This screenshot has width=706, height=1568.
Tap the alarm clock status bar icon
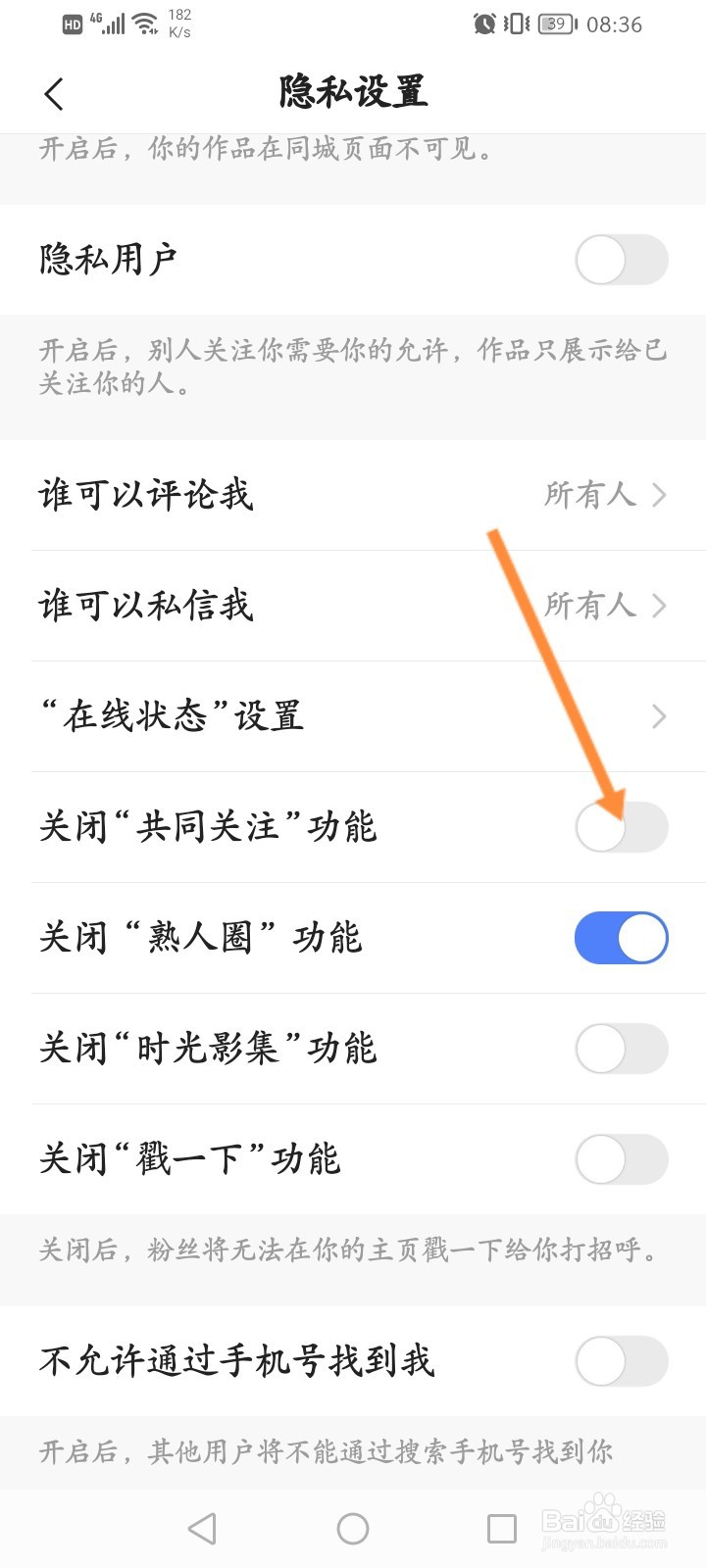[x=482, y=24]
